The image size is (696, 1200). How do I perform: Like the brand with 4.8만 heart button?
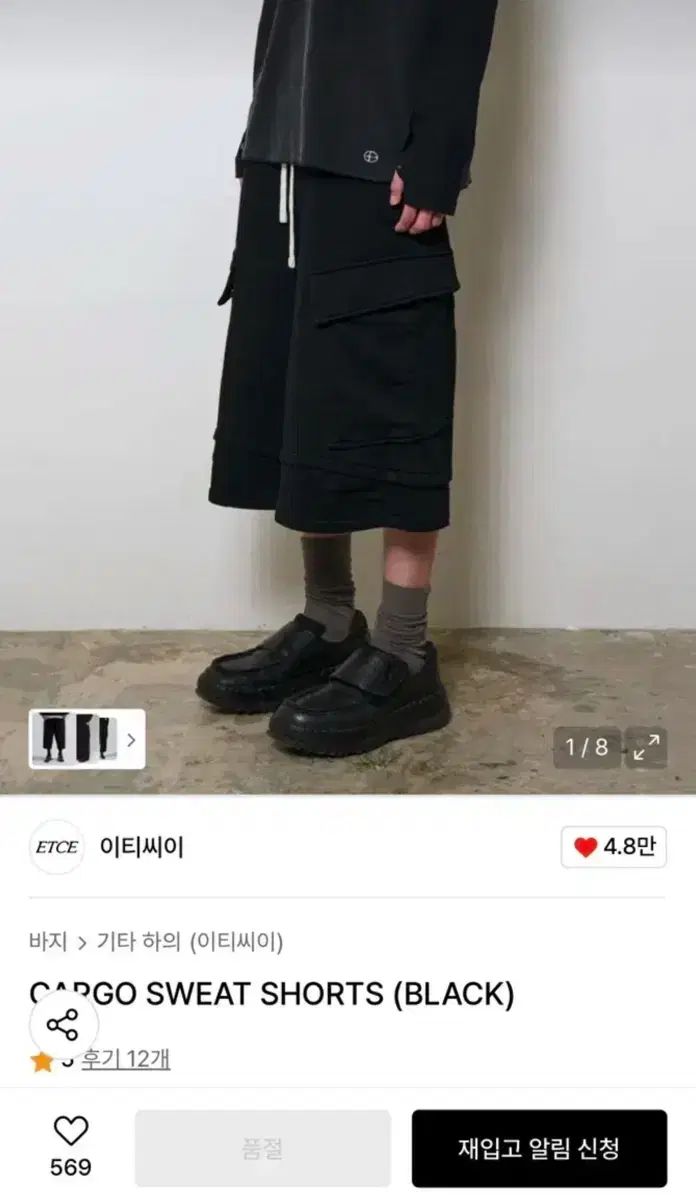[613, 847]
